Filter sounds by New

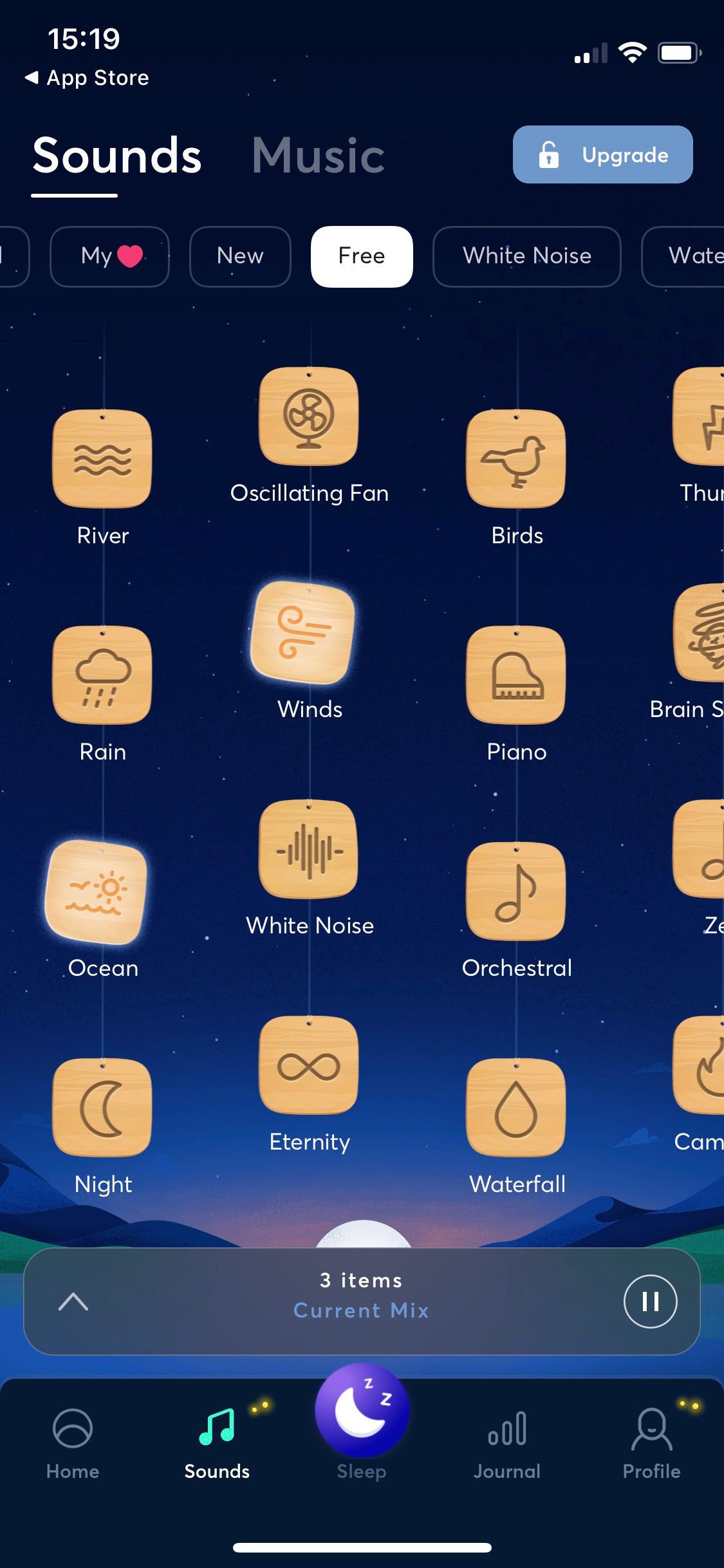tap(240, 256)
